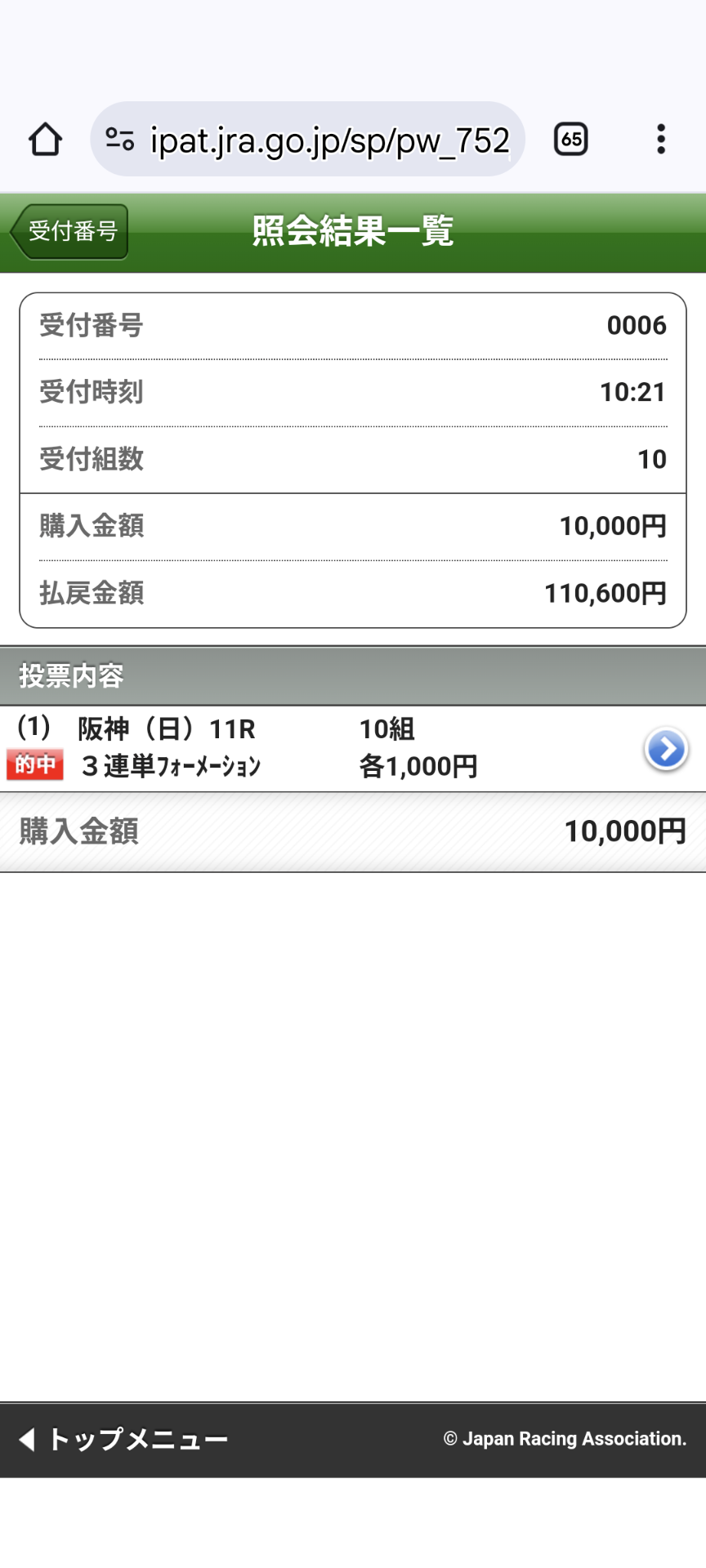The image size is (706, 1568).
Task: Open 阪神(日)11R bet details
Action: pos(666,749)
